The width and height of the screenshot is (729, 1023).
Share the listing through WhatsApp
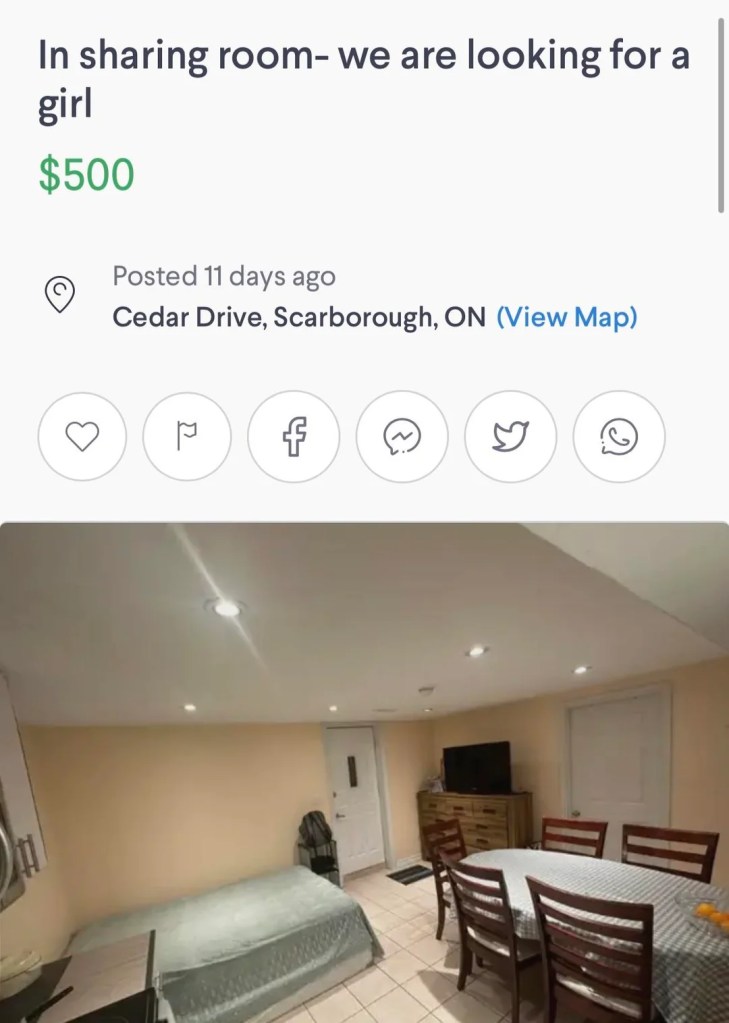point(619,436)
